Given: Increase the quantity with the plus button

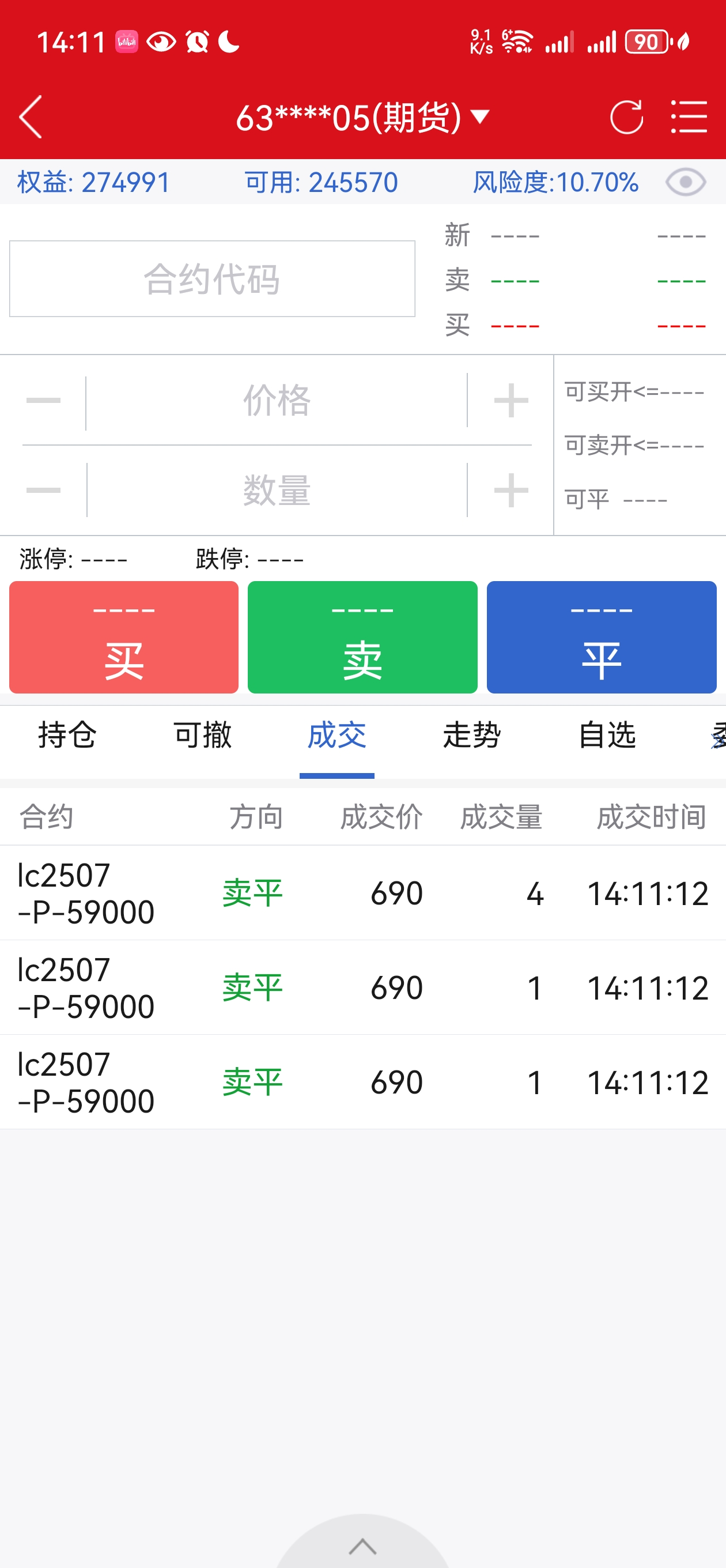Looking at the screenshot, I should tap(511, 490).
